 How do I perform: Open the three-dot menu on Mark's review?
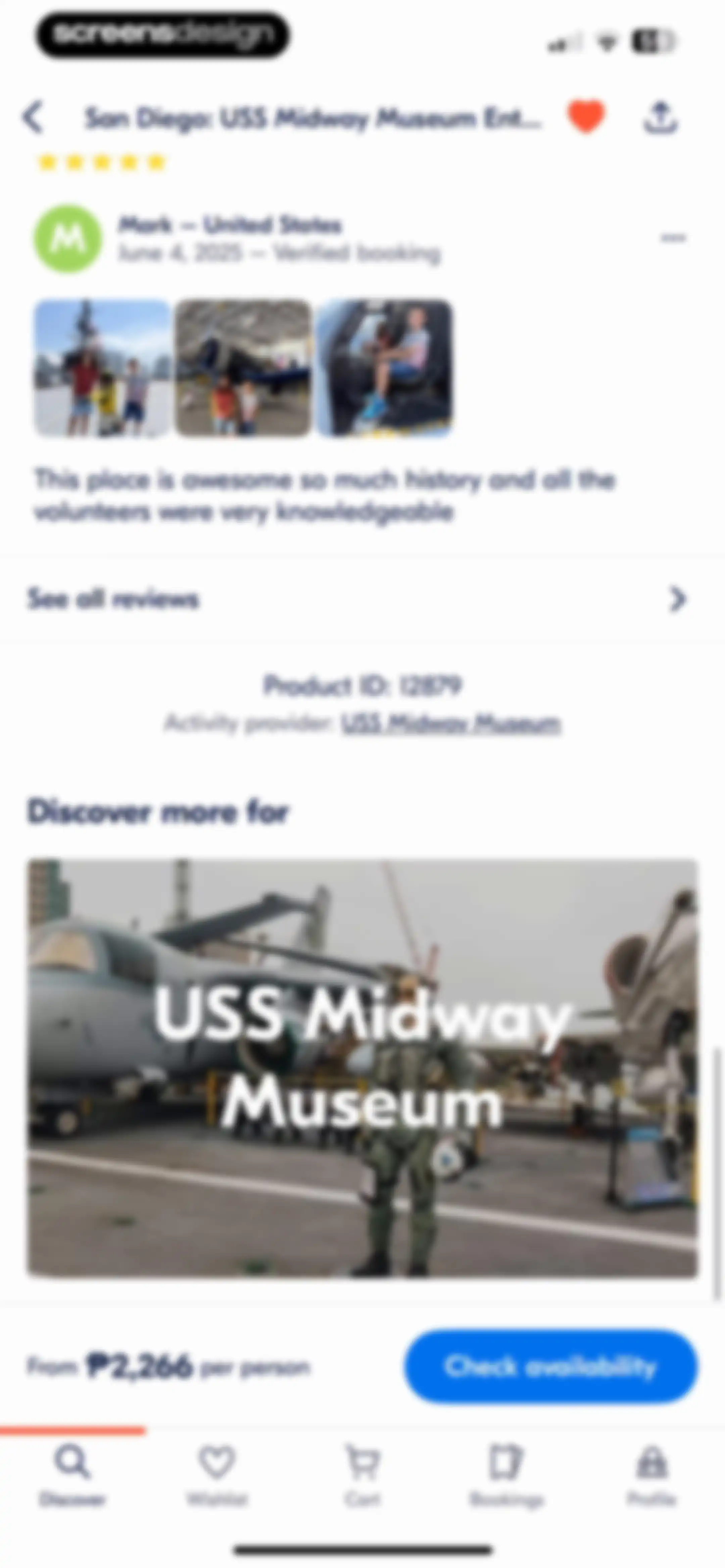pos(673,237)
